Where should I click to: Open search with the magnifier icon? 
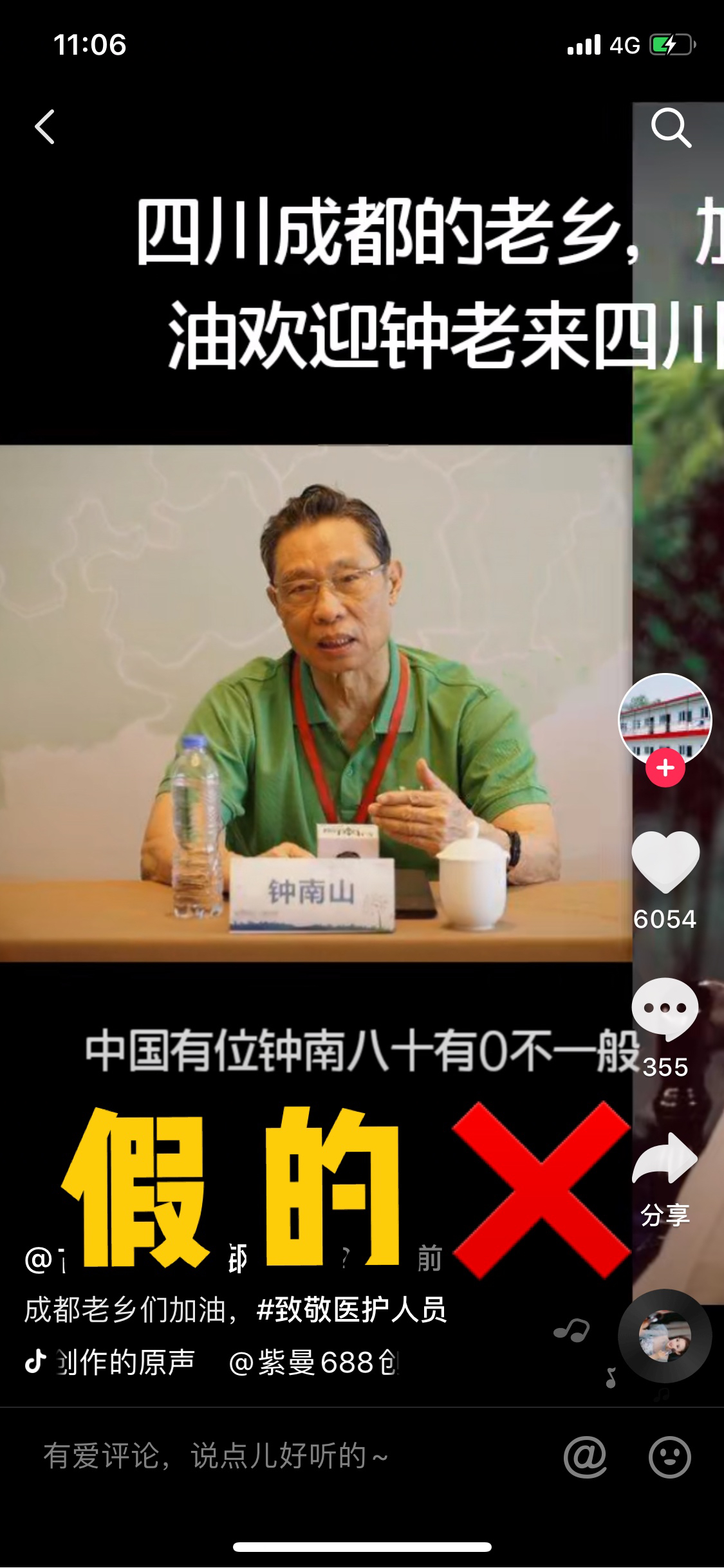(x=671, y=127)
